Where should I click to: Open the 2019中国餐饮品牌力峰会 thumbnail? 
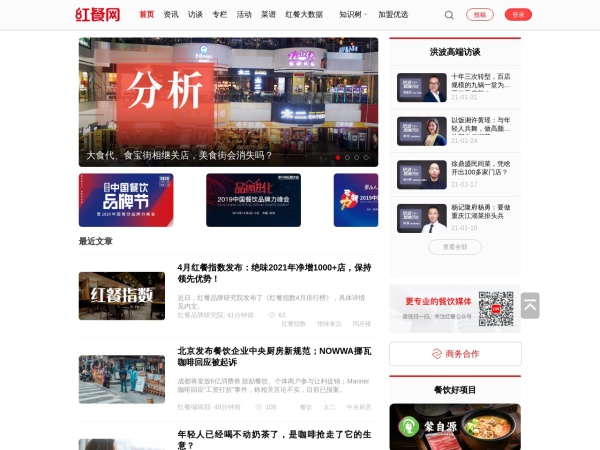tap(253, 200)
